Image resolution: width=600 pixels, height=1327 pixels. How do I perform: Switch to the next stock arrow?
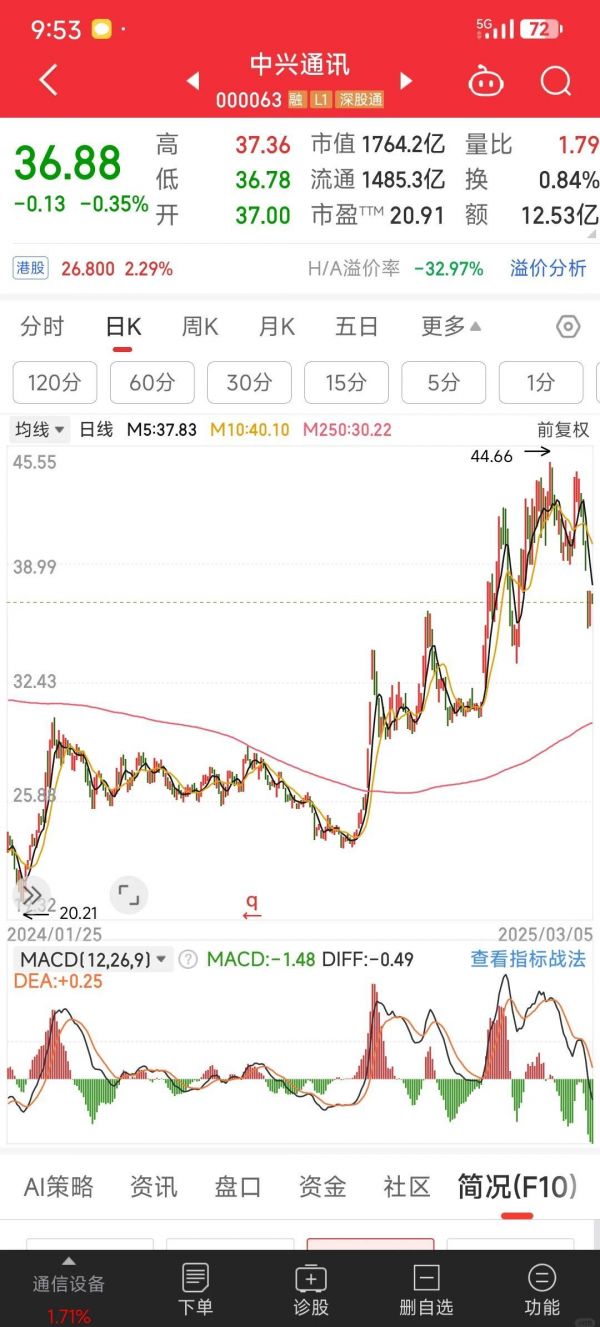point(406,80)
